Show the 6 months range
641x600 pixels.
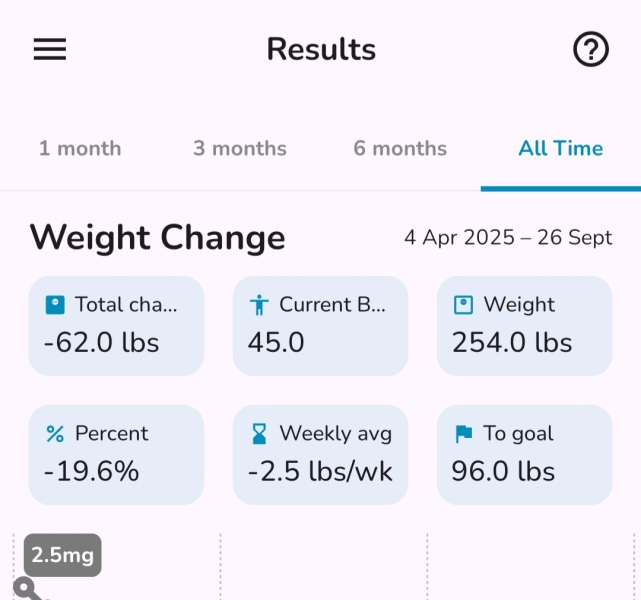(400, 149)
